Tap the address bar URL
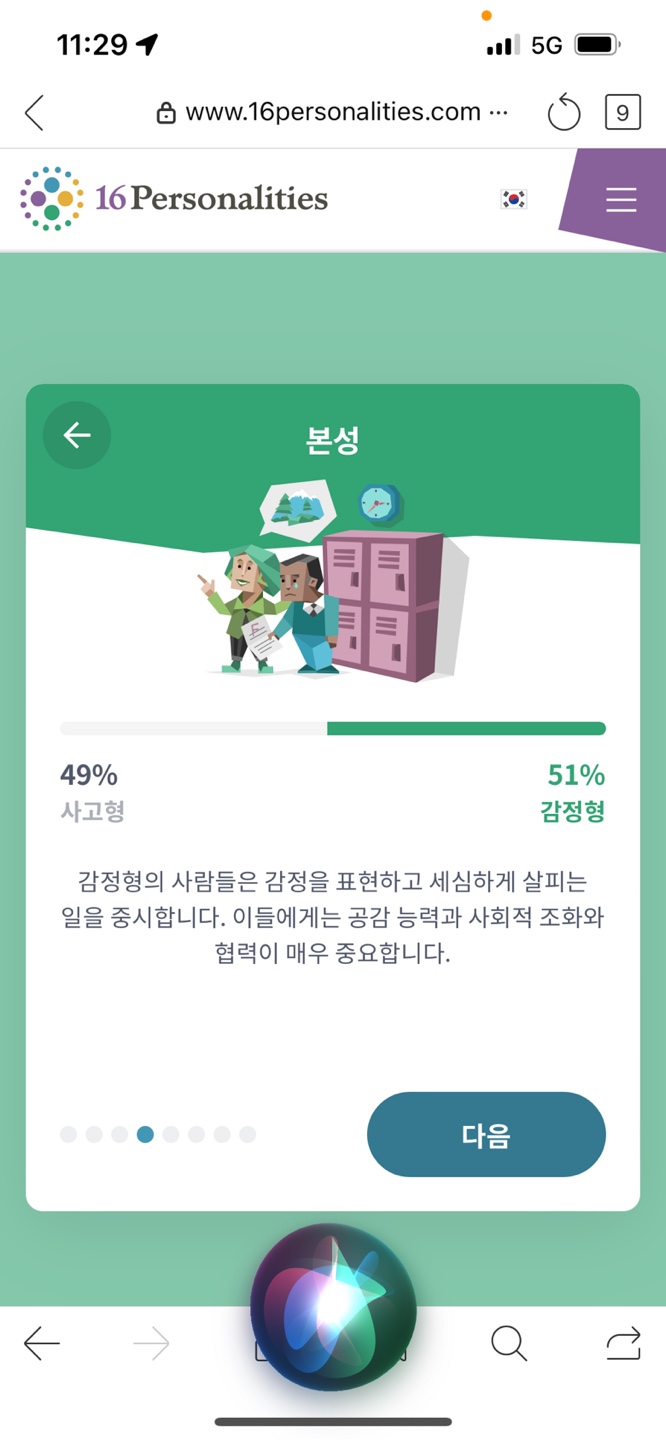This screenshot has width=666, height=1440. tap(332, 113)
